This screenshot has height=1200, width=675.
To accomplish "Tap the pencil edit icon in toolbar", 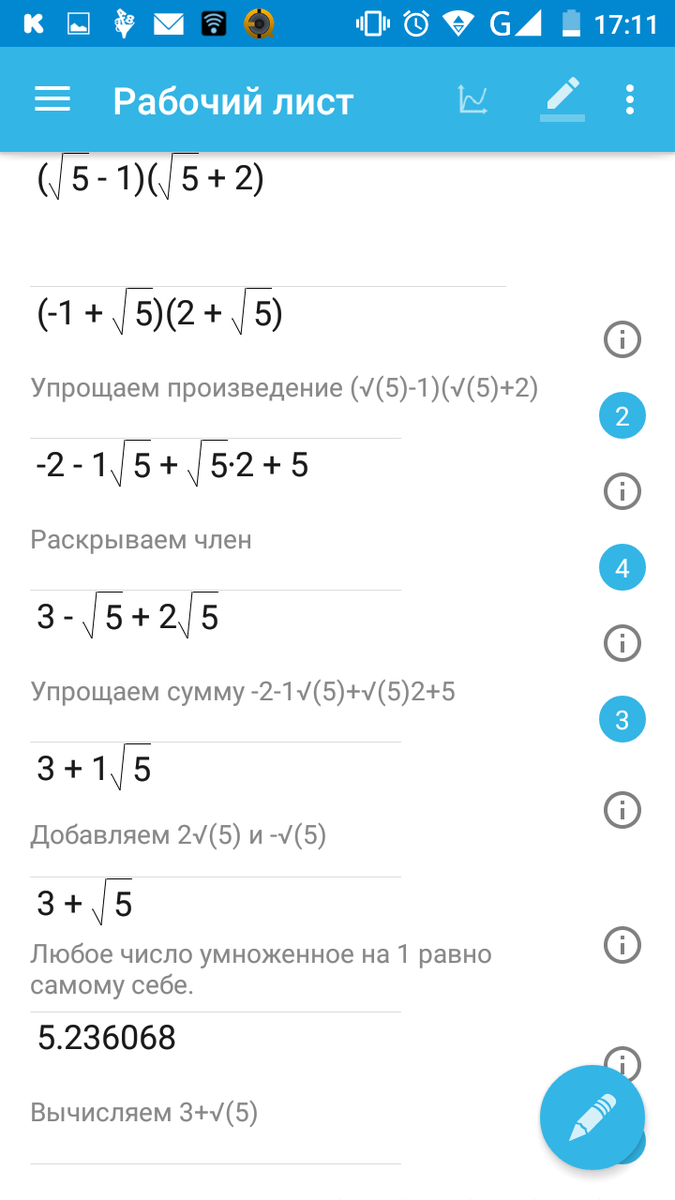I will tap(562, 100).
